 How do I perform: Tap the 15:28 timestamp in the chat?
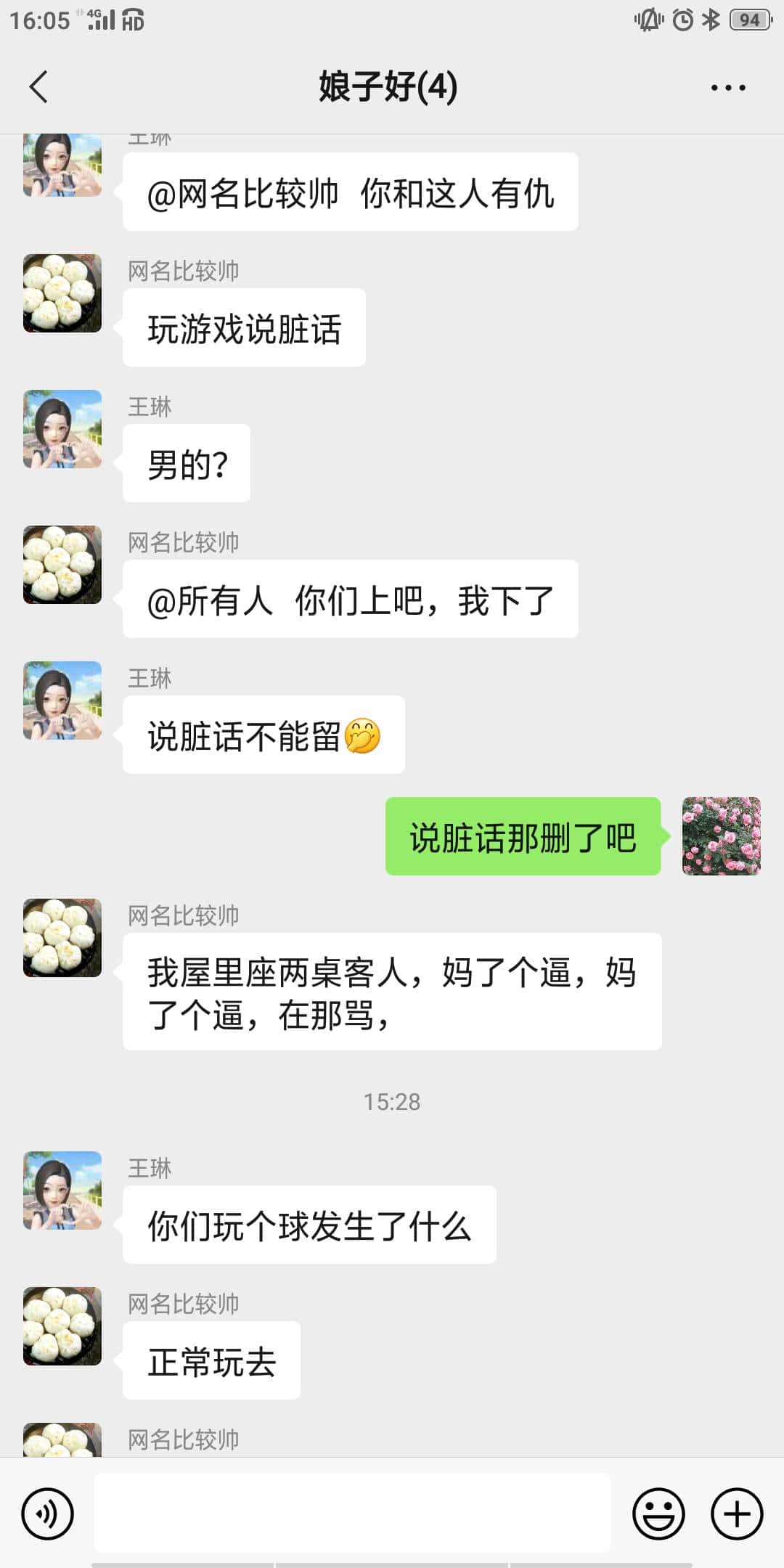(x=392, y=1102)
